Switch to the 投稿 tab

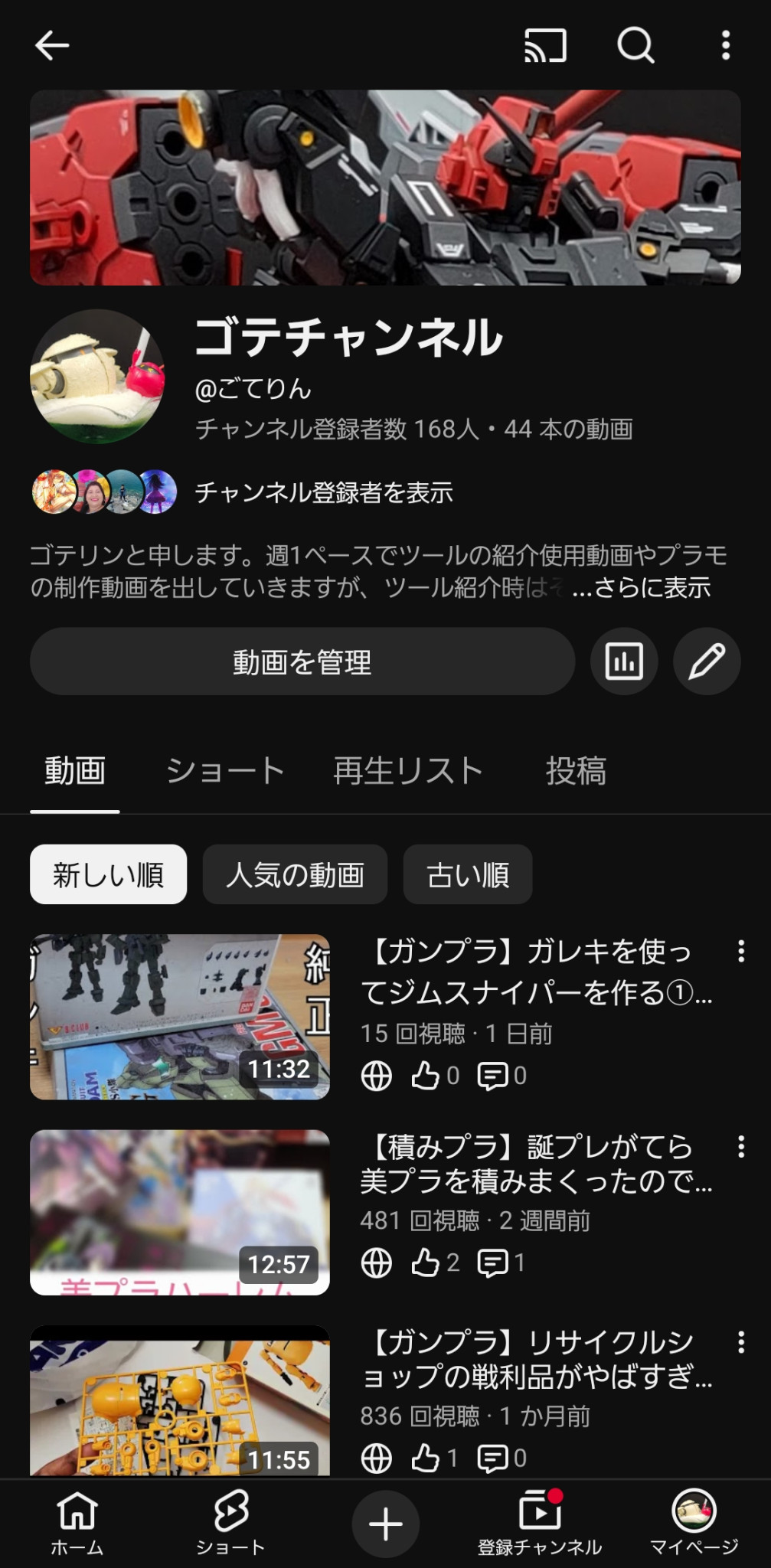(x=576, y=771)
